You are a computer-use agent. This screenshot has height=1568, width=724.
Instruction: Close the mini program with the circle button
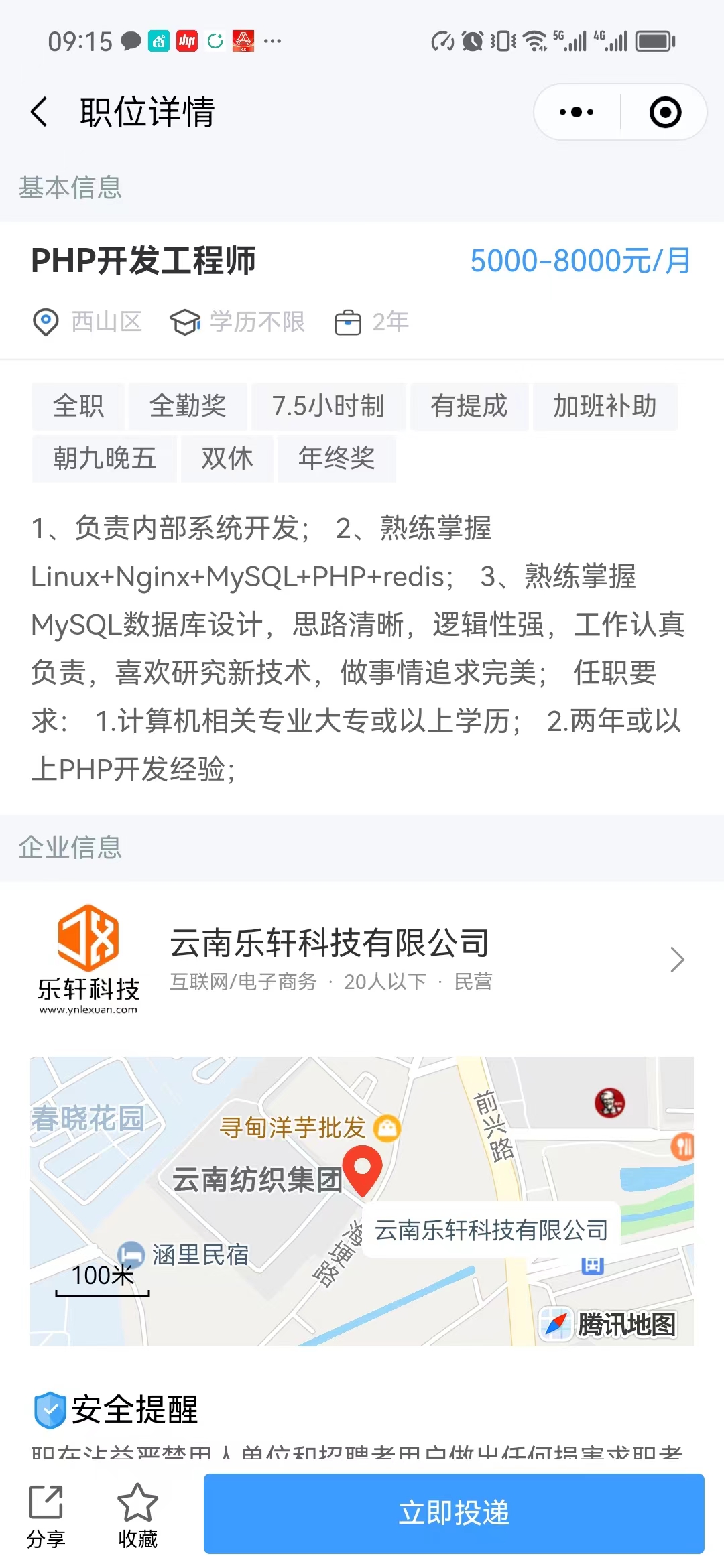[665, 112]
